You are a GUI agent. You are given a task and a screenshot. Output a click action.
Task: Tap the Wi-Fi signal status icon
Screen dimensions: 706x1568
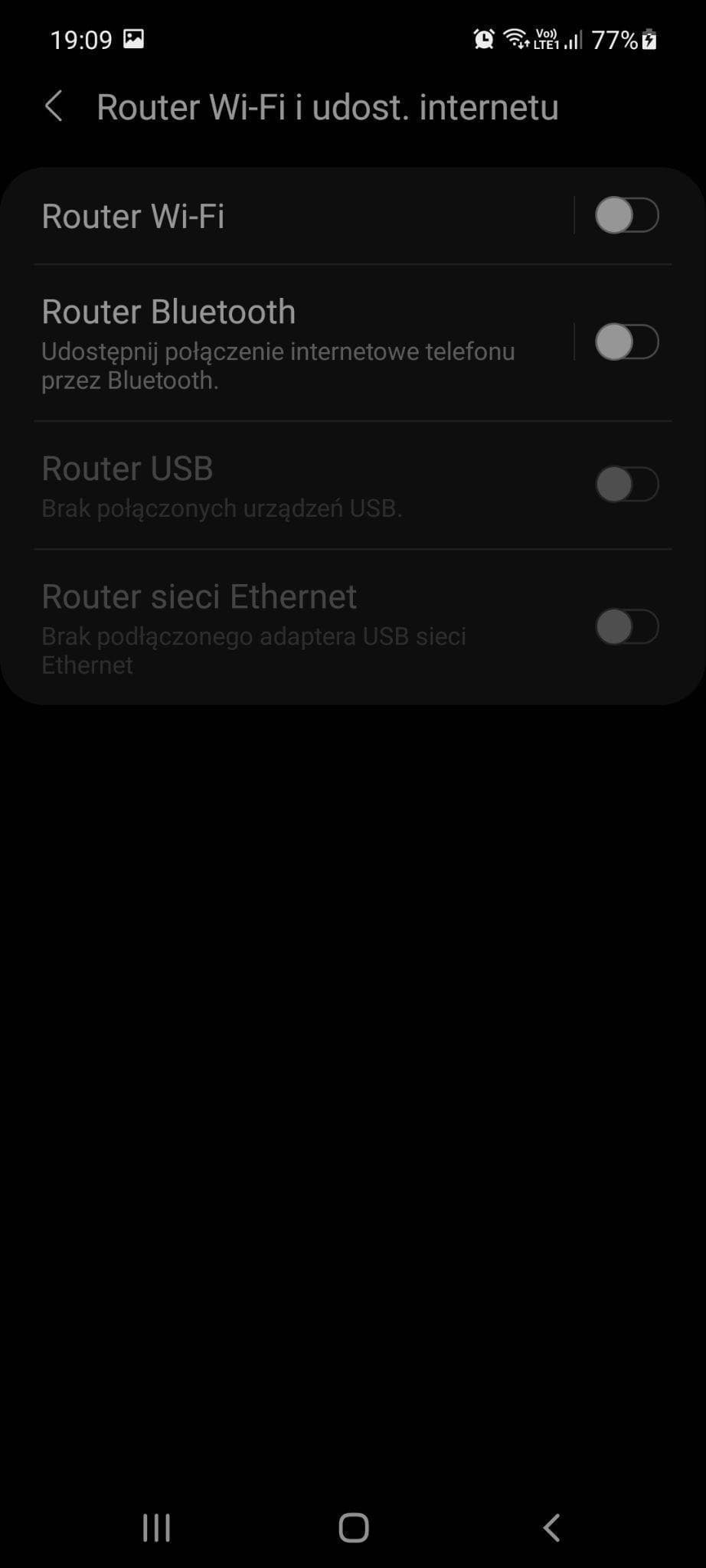515,38
